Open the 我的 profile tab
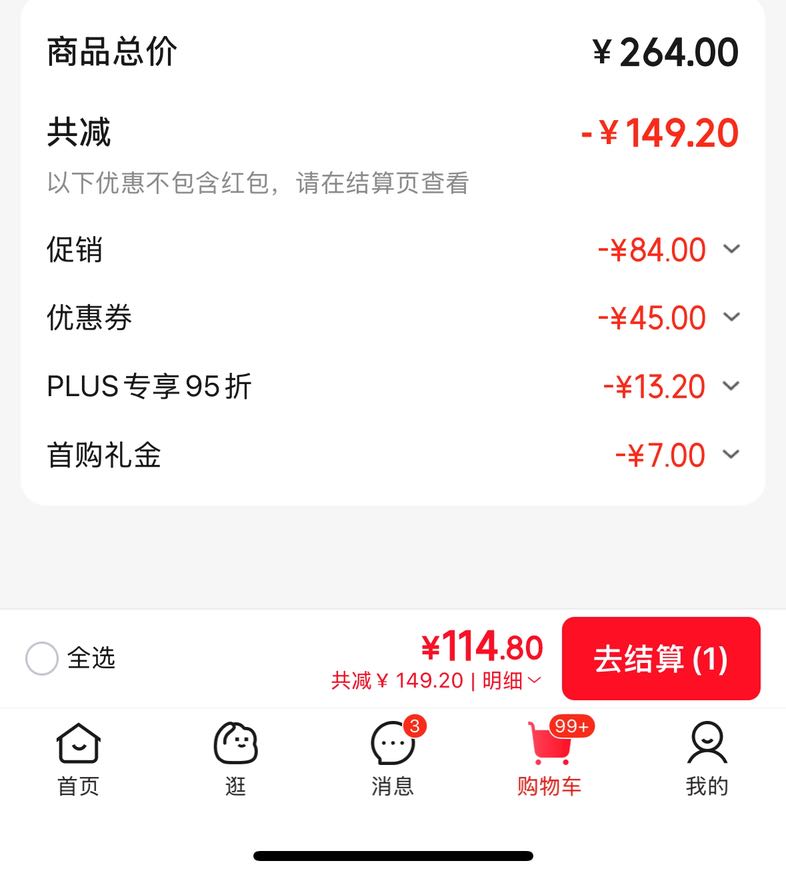The width and height of the screenshot is (786, 877). [x=707, y=760]
